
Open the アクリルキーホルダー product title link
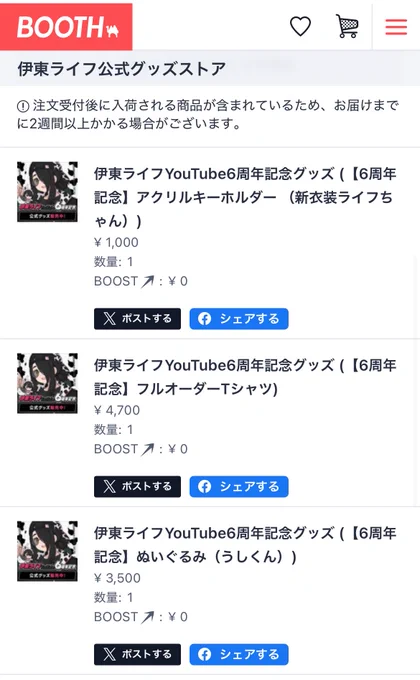(x=245, y=197)
